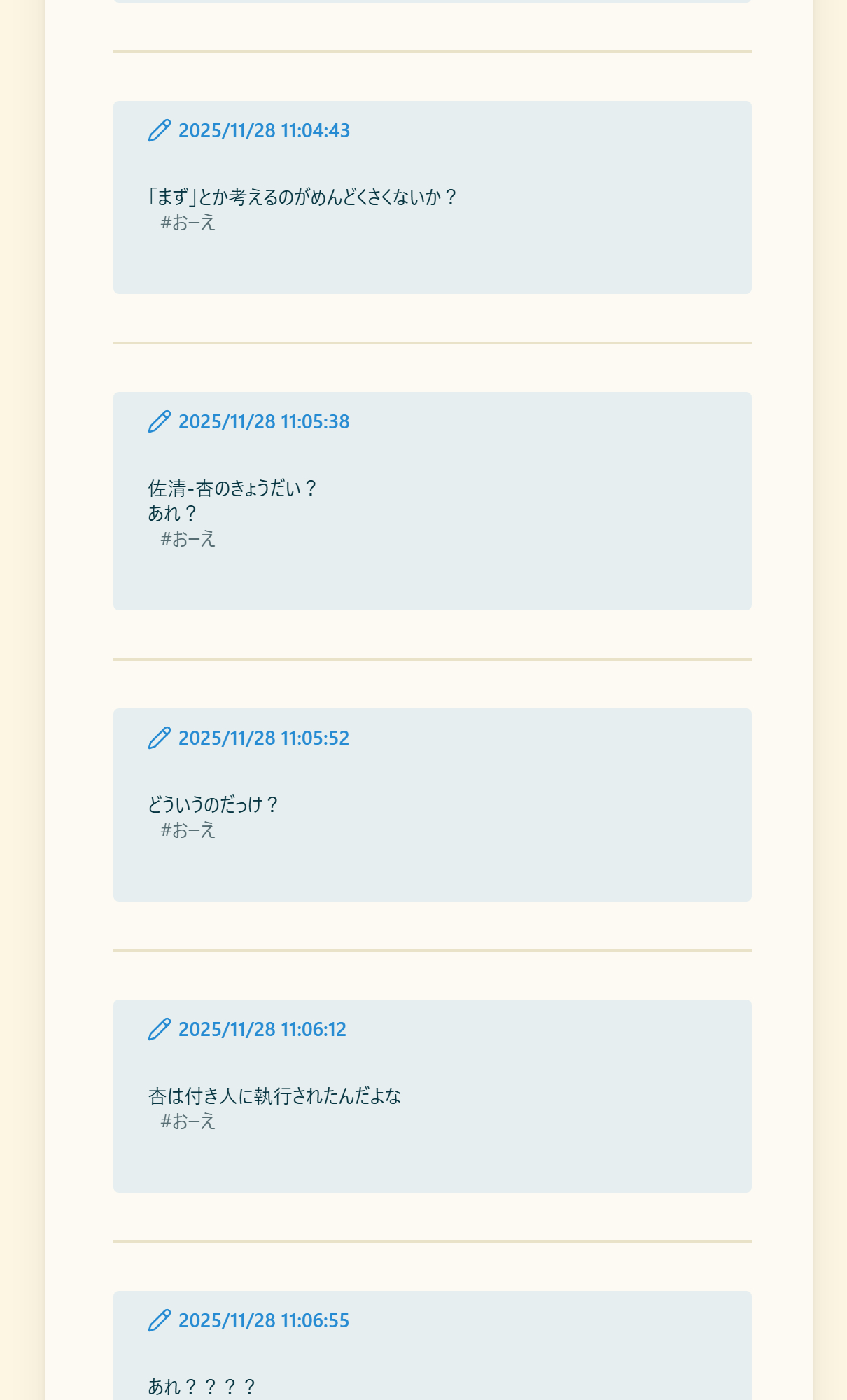Open hashtag #おーえ under どういうのだっけ？ post
Screen dimensions: 847x1400
pyautogui.click(x=188, y=830)
